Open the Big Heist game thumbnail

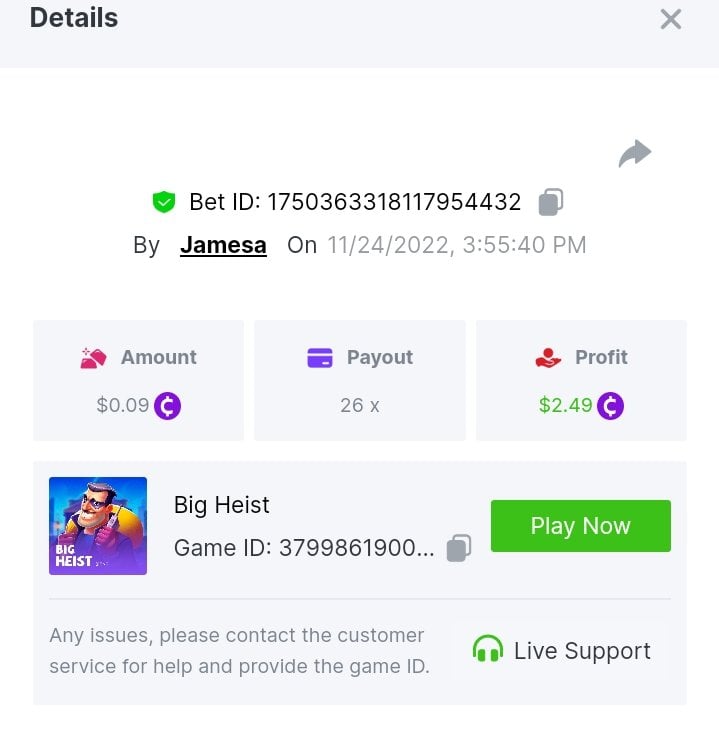pos(98,526)
